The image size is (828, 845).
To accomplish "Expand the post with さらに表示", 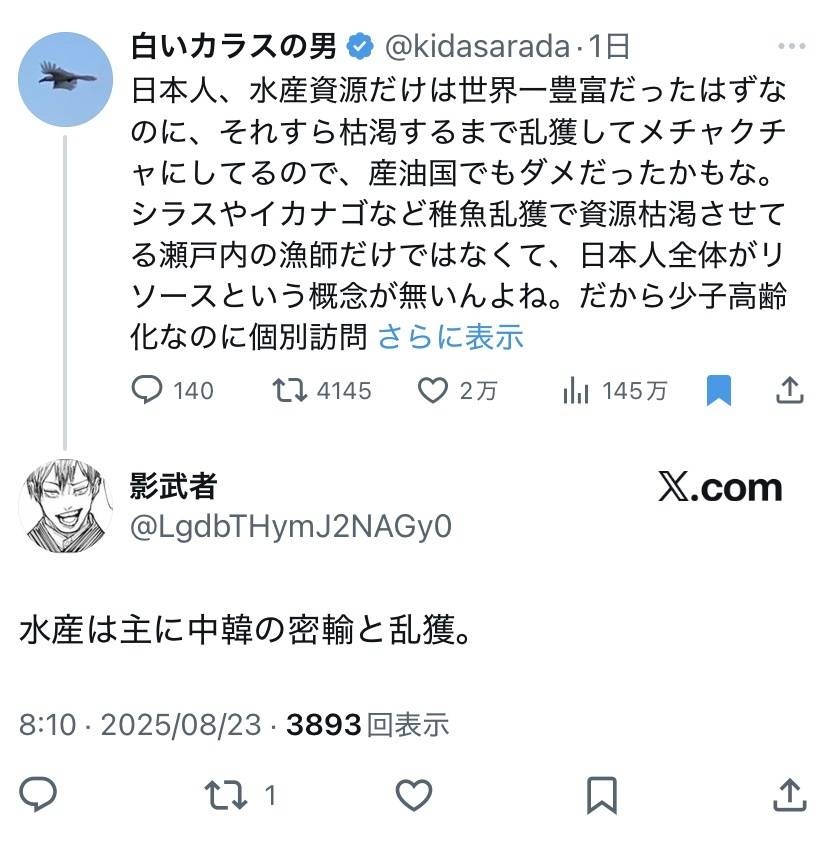I will (450, 337).
